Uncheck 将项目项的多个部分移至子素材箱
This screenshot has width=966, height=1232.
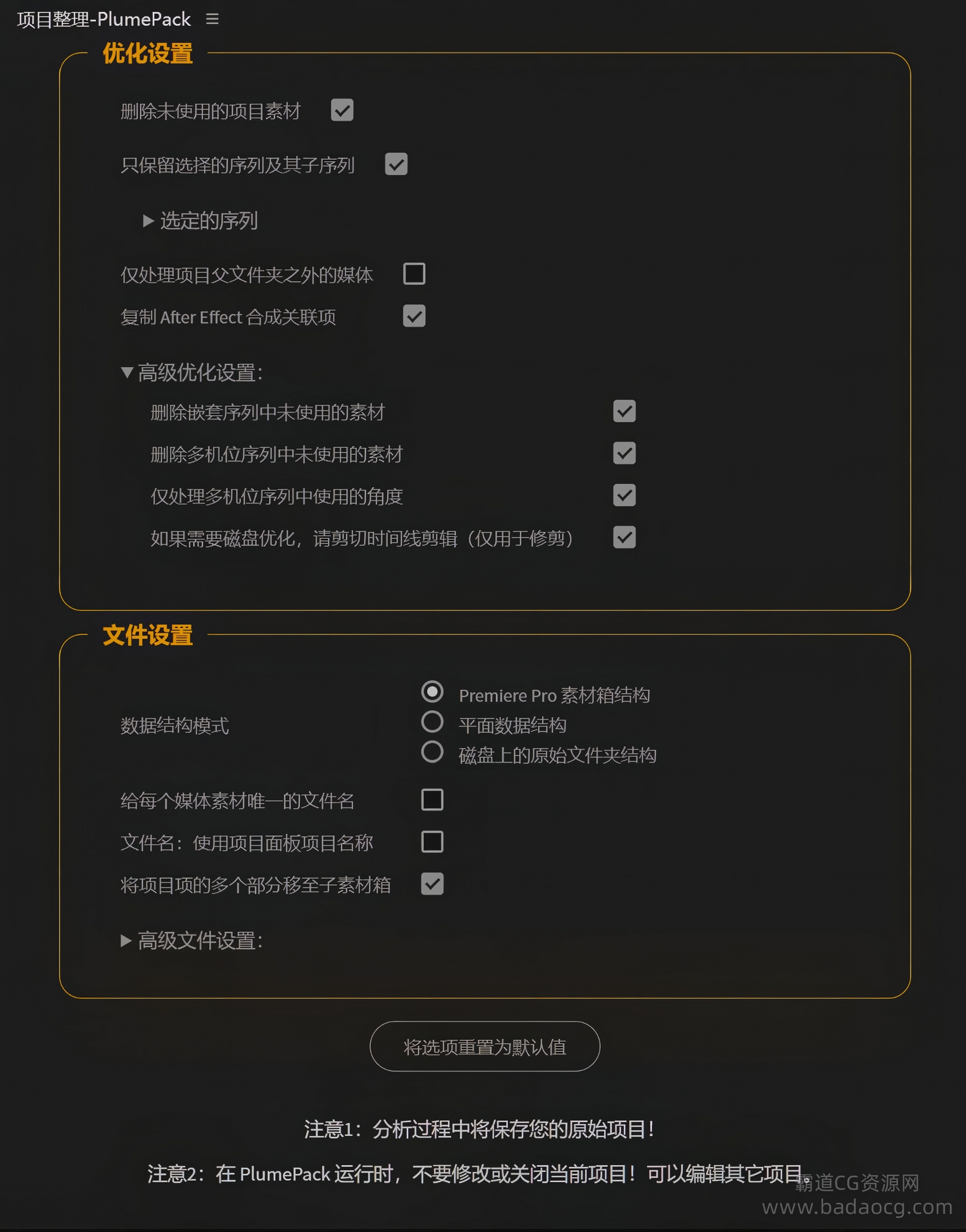(x=432, y=884)
